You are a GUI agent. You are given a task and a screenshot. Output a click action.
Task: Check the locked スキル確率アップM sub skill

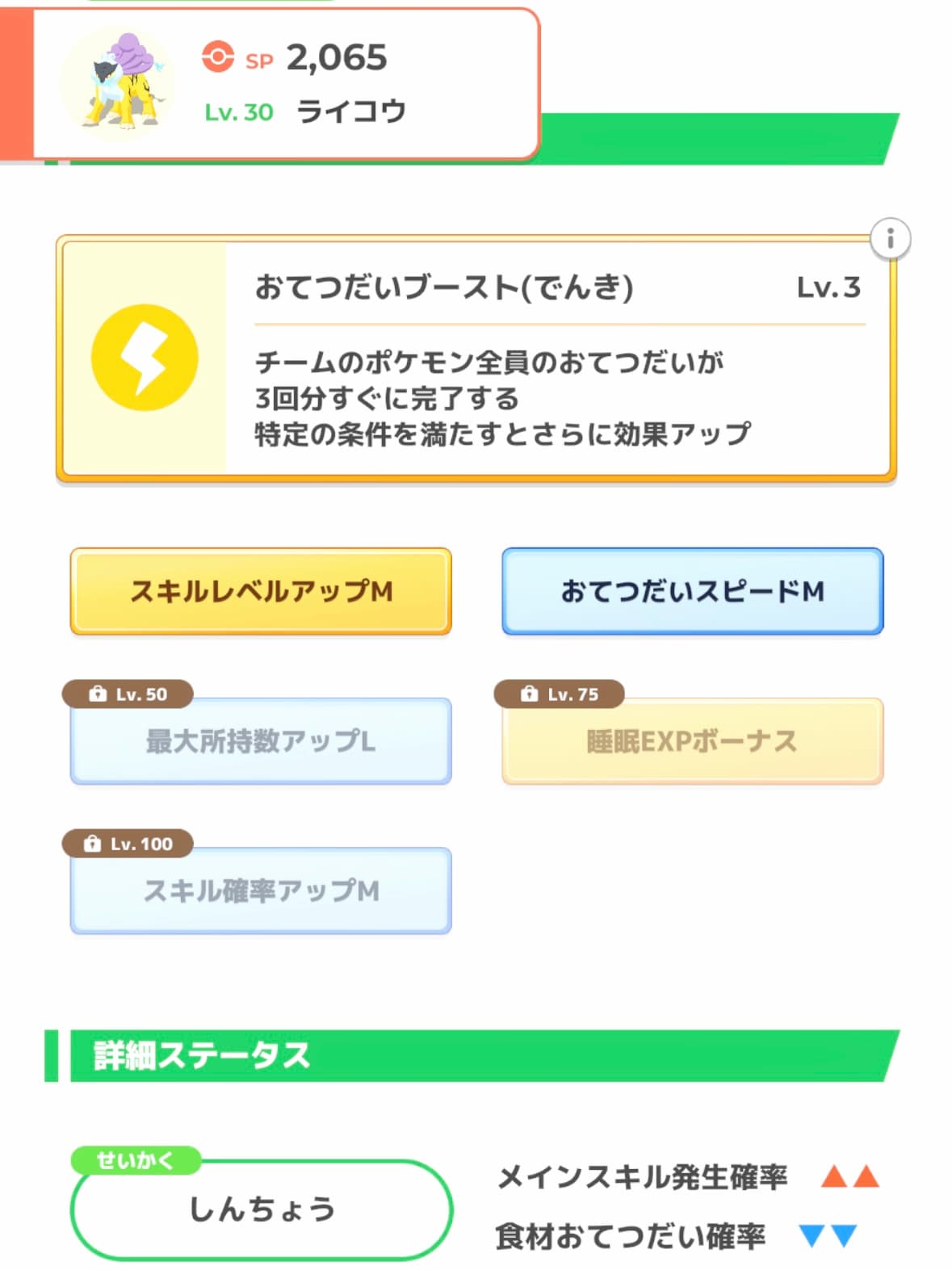[261, 891]
